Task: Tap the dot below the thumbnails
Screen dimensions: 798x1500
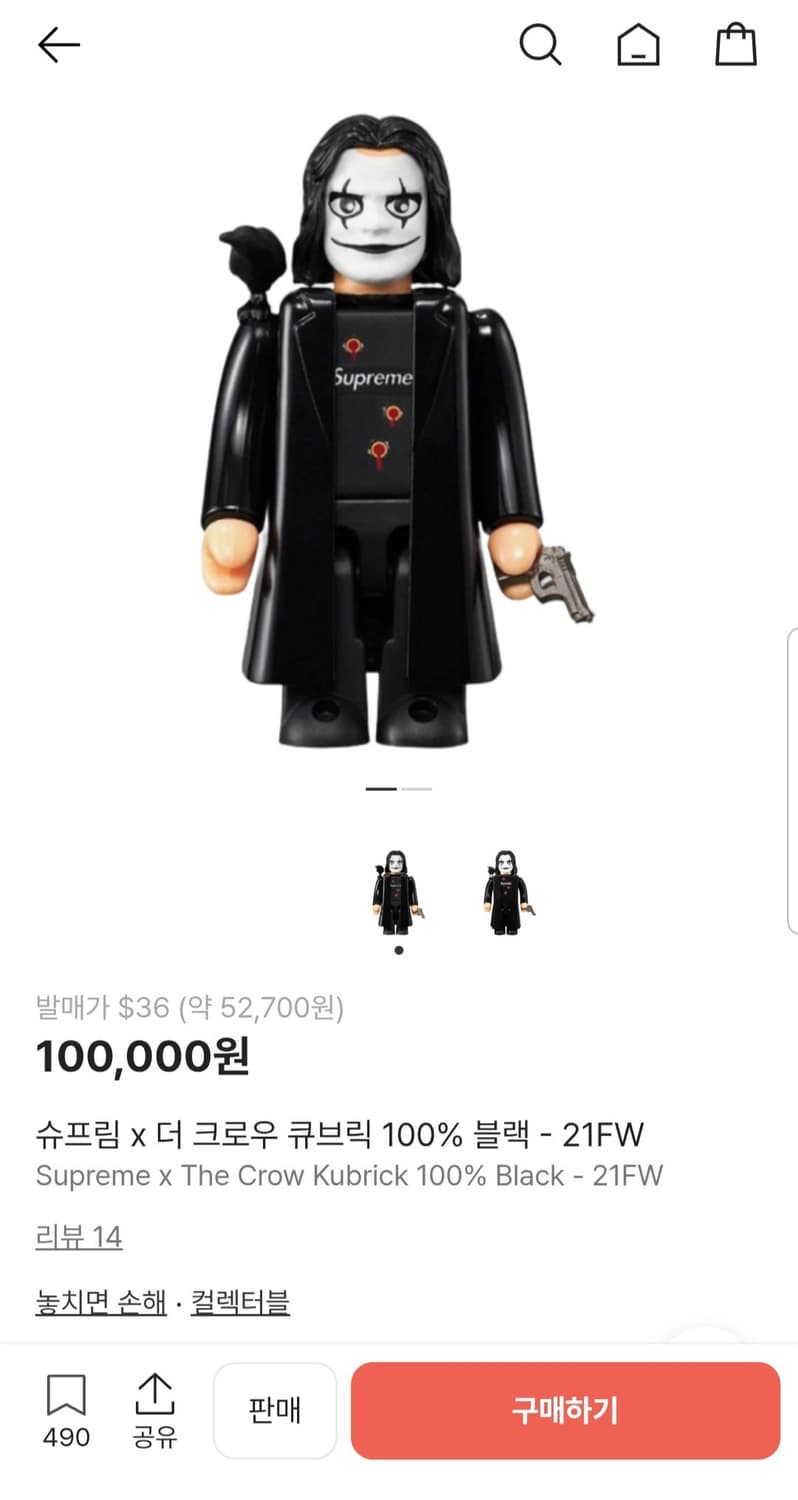Action: tap(398, 950)
